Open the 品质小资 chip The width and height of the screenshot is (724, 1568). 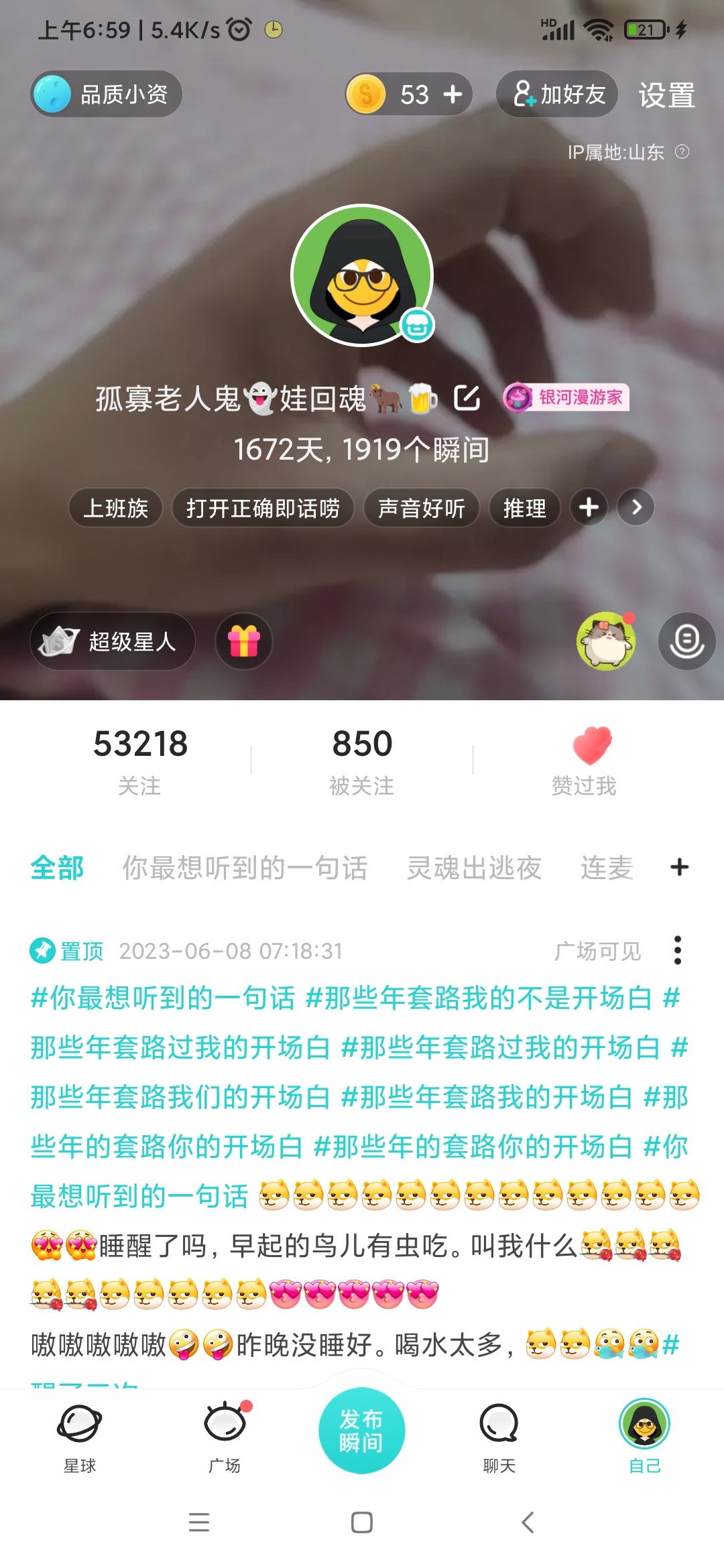click(x=107, y=94)
